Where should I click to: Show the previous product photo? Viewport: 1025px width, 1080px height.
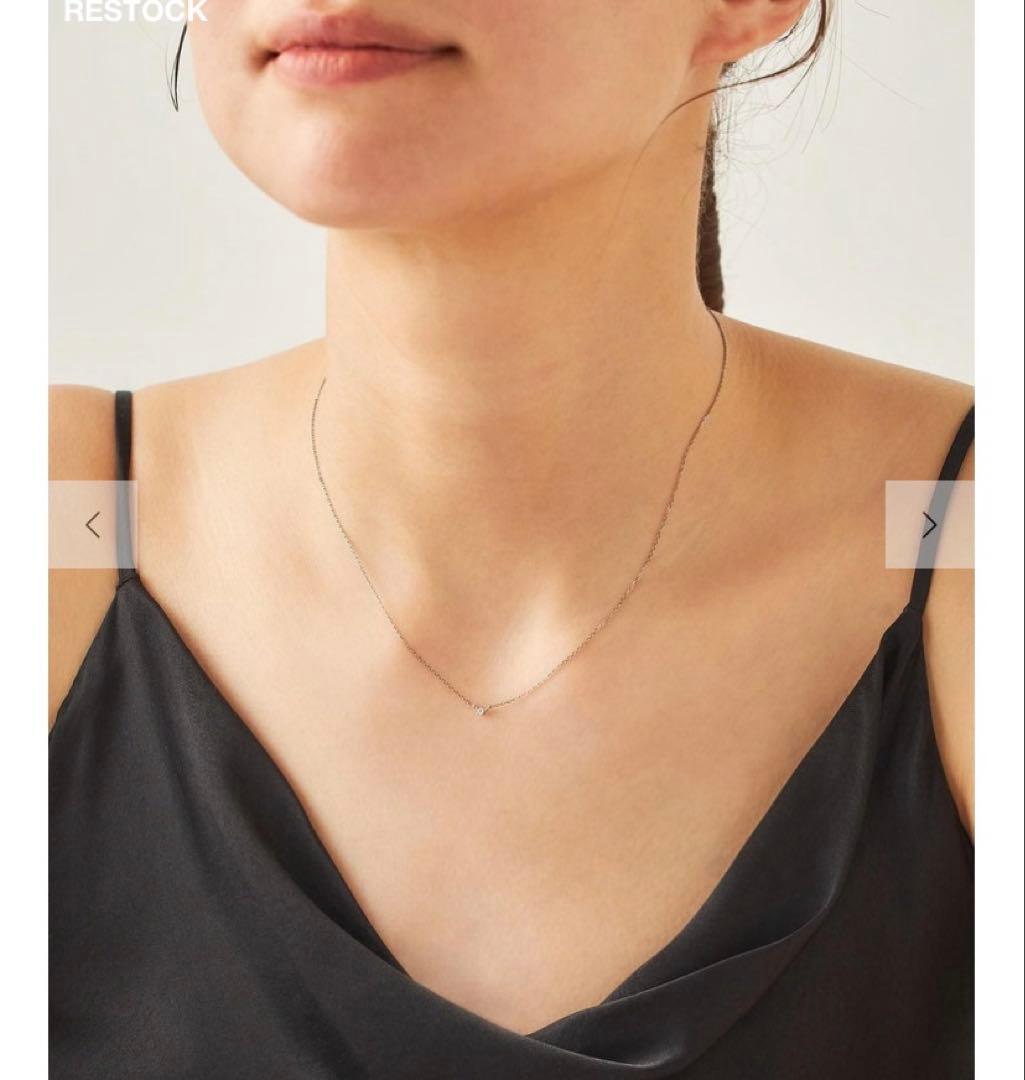(x=93, y=525)
